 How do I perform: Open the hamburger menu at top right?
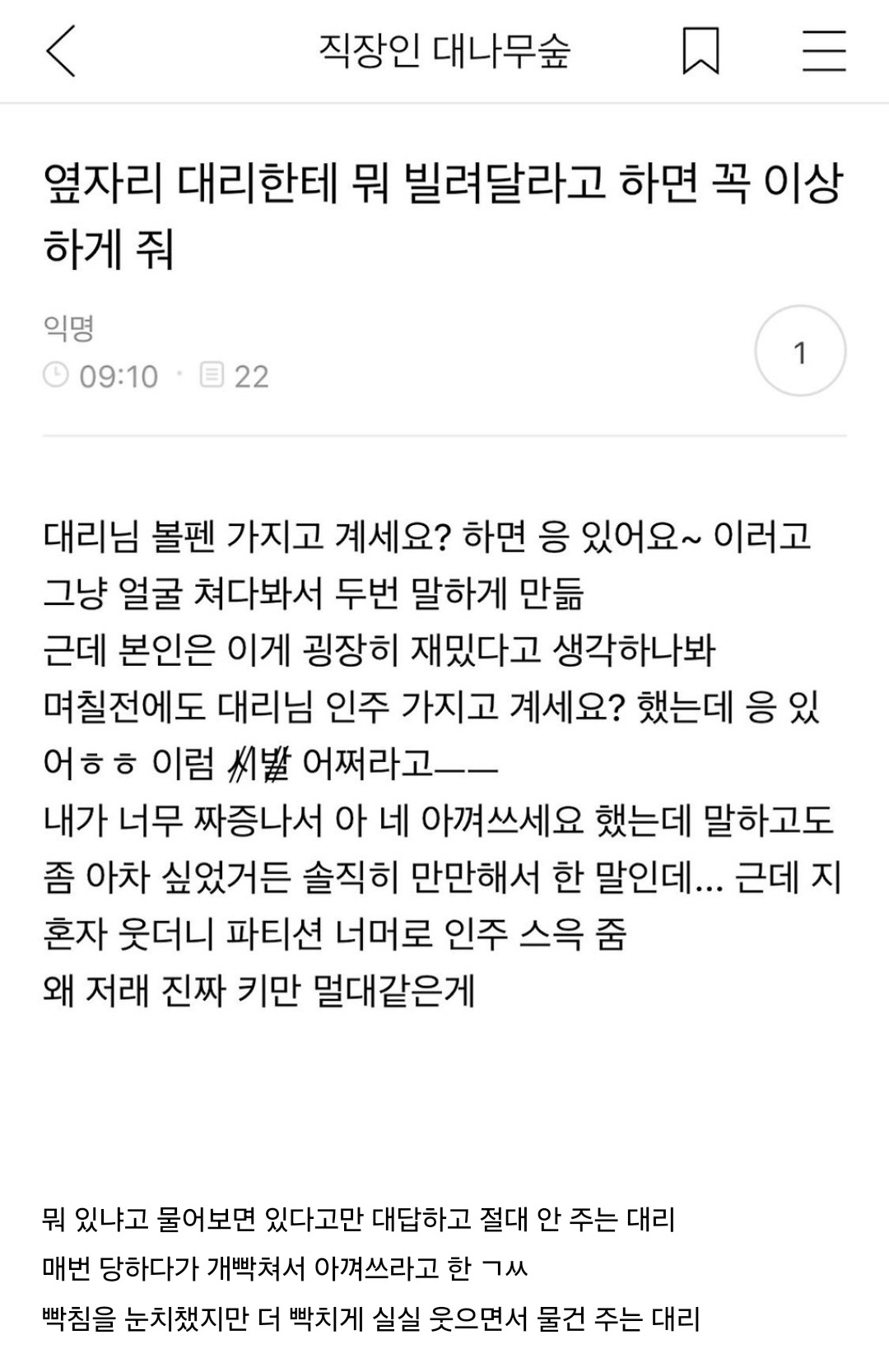[824, 51]
